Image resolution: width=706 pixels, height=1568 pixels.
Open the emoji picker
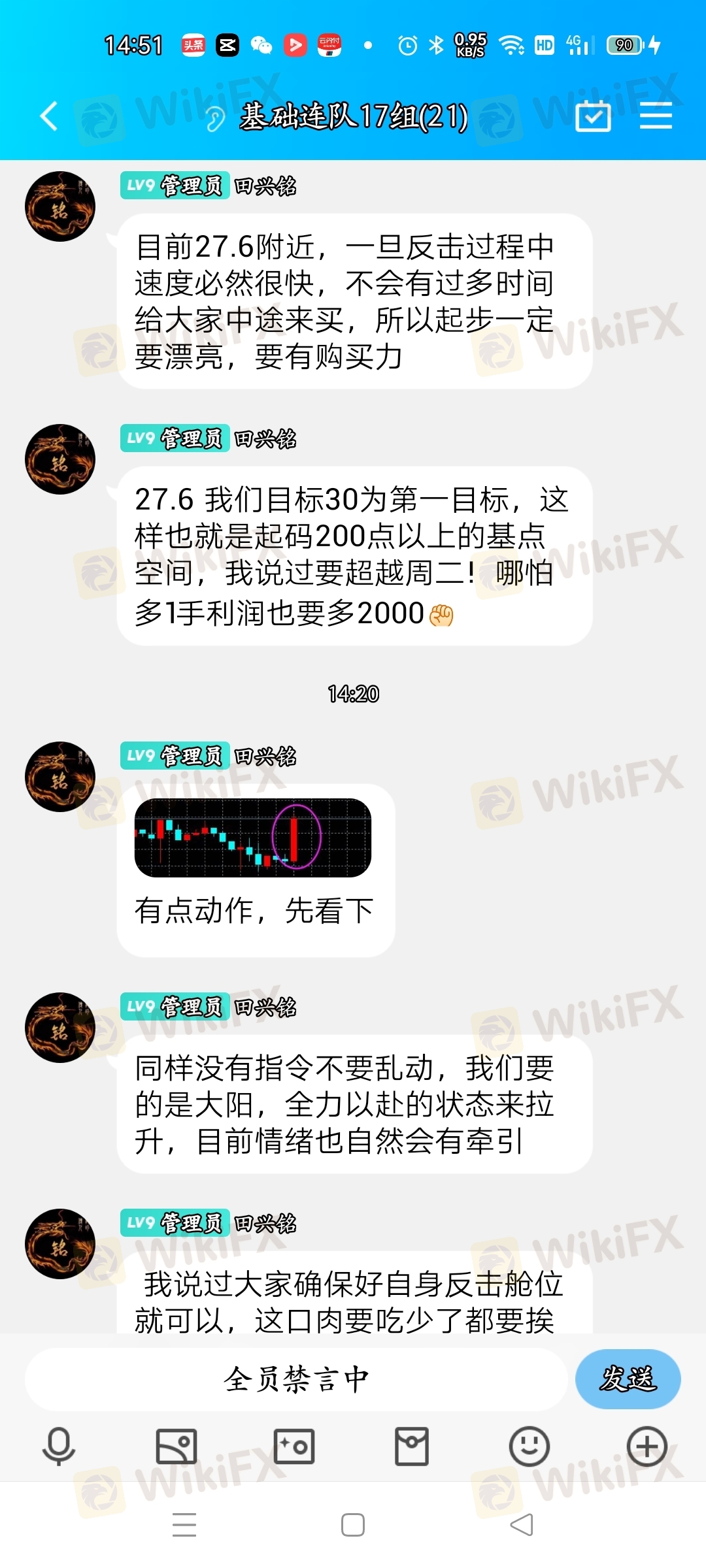pos(529,1446)
